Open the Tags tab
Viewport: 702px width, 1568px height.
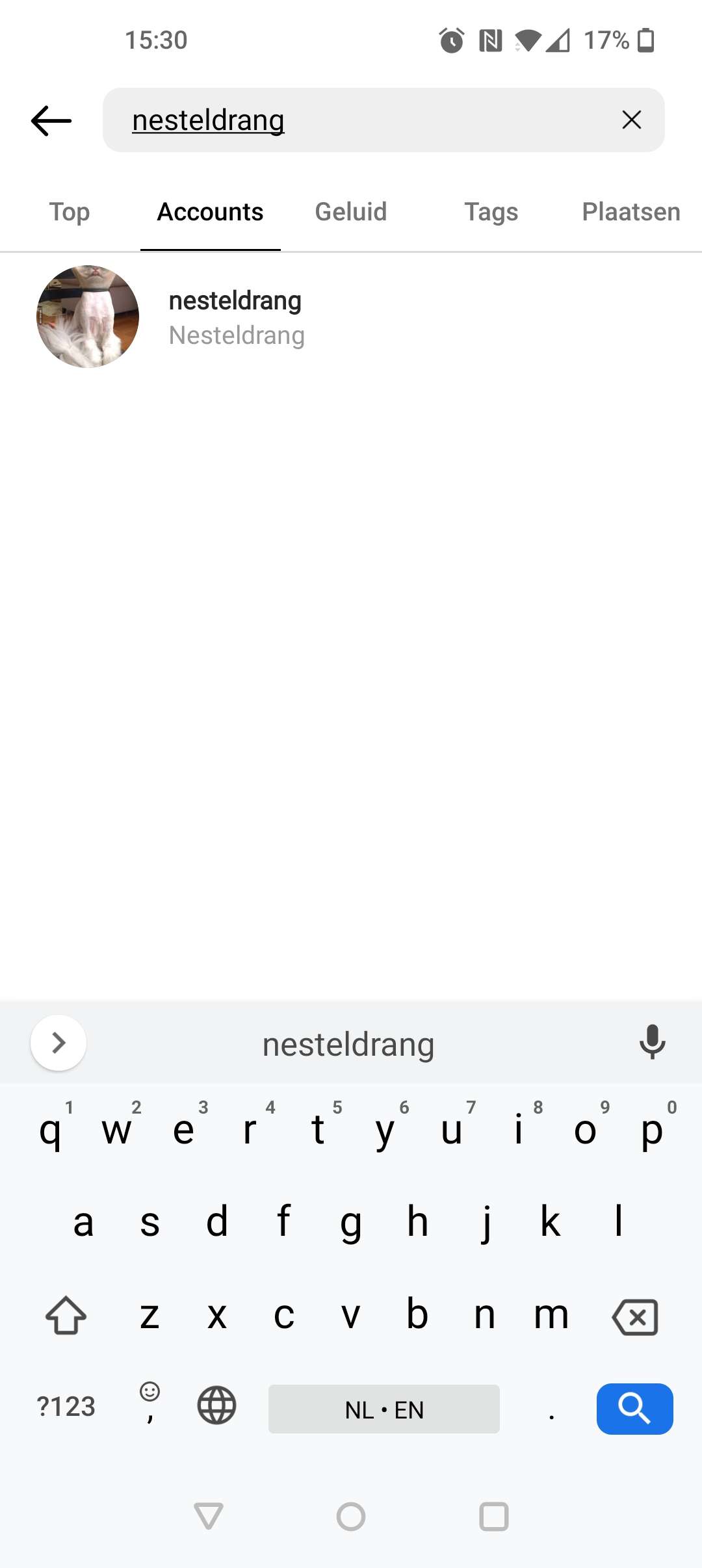point(491,212)
